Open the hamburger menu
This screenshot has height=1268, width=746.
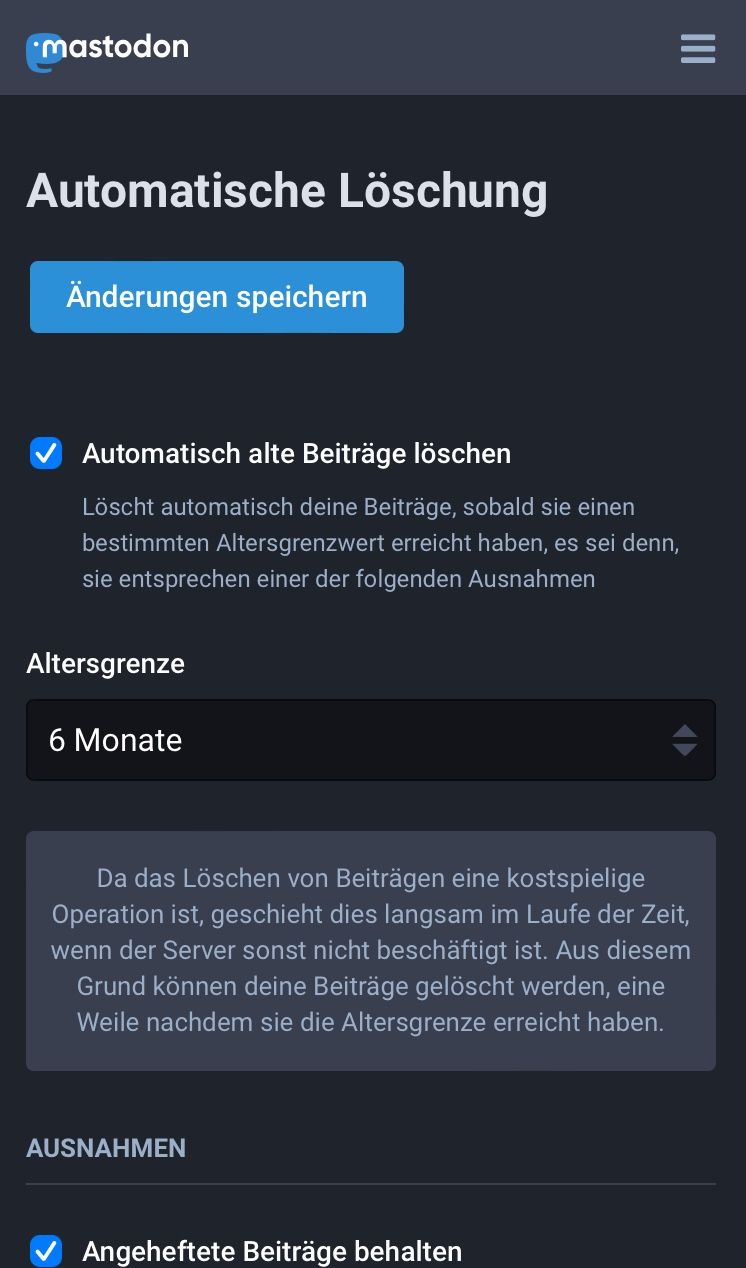click(698, 48)
